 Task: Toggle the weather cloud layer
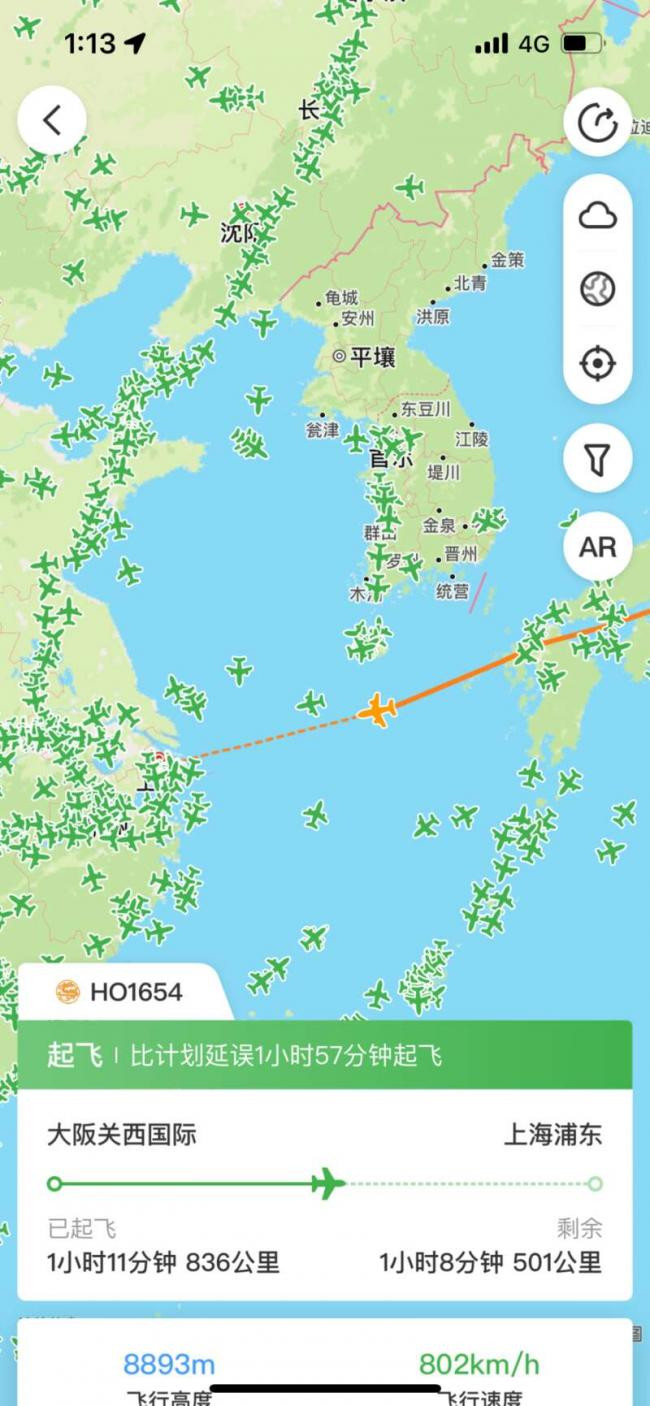pos(597,216)
